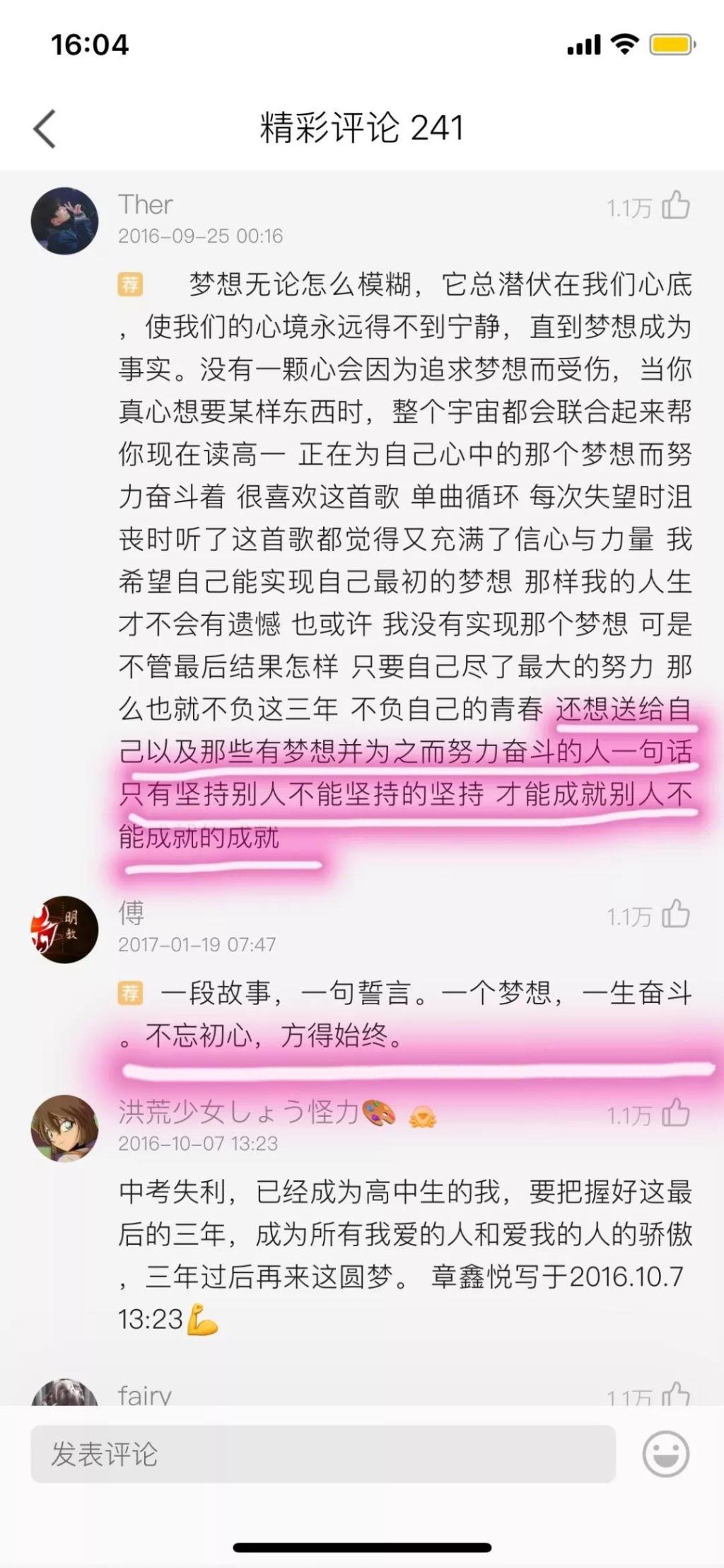
Task: Open 傅's profile avatar
Action: pyautogui.click(x=64, y=929)
